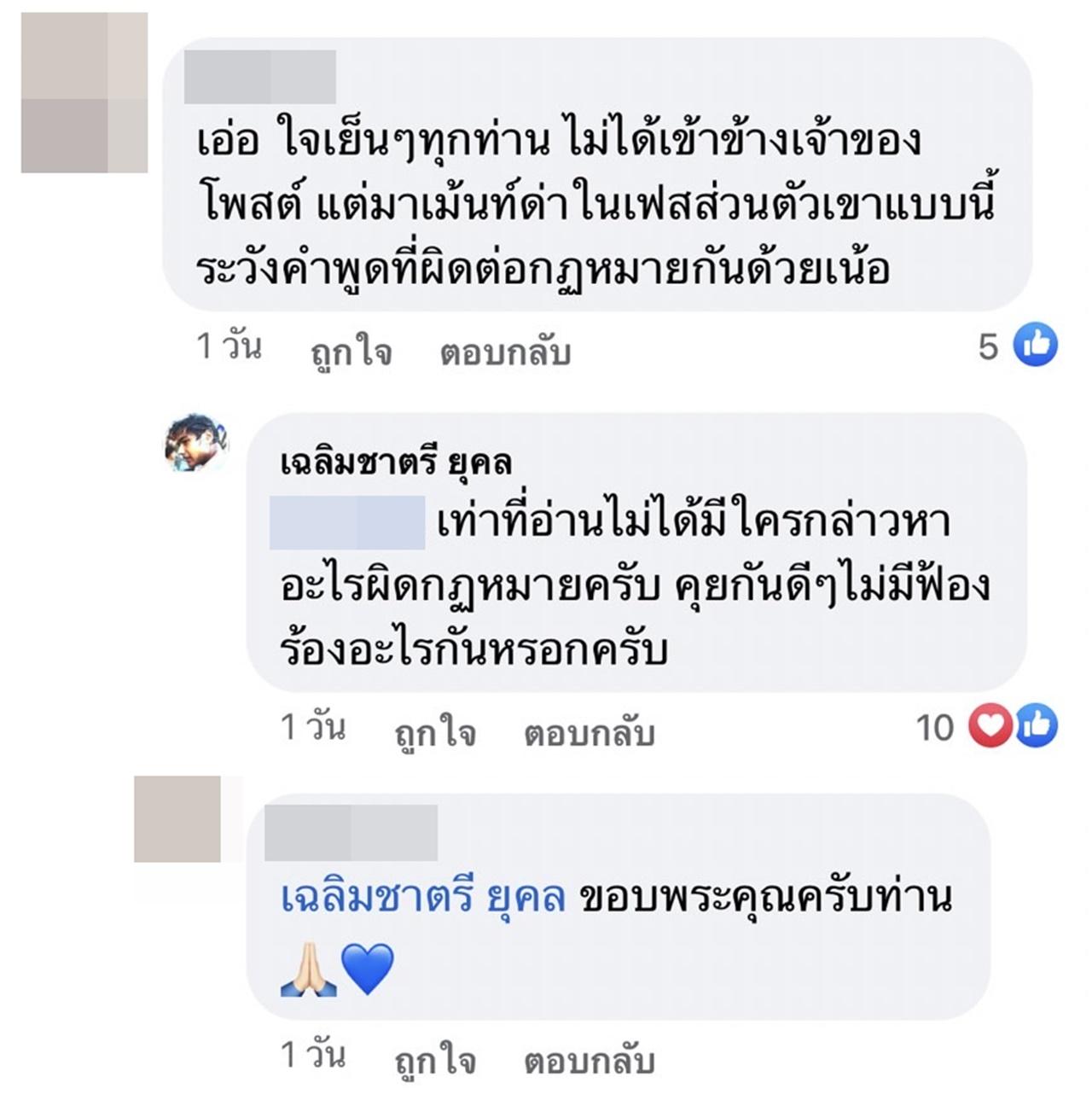Screen dimensions: 1092x1100
Task: View the 5 likes on the top comment
Action: (1019, 346)
